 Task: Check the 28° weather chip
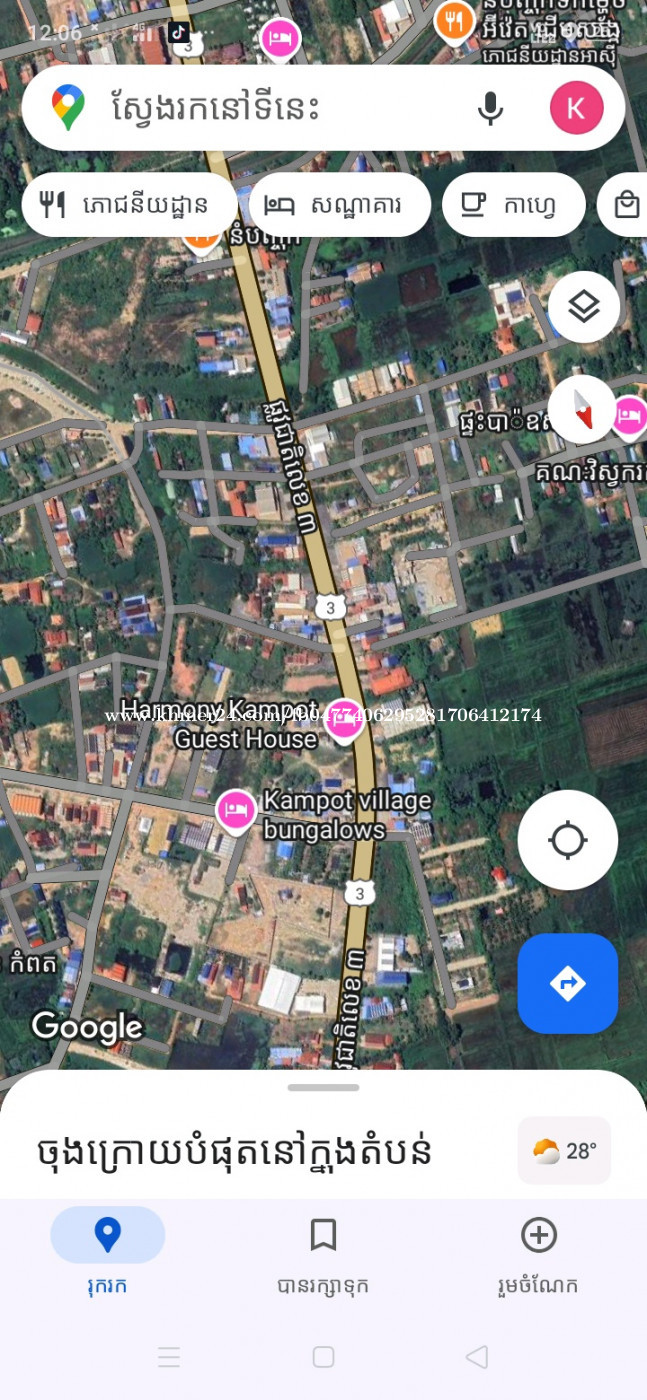564,1151
